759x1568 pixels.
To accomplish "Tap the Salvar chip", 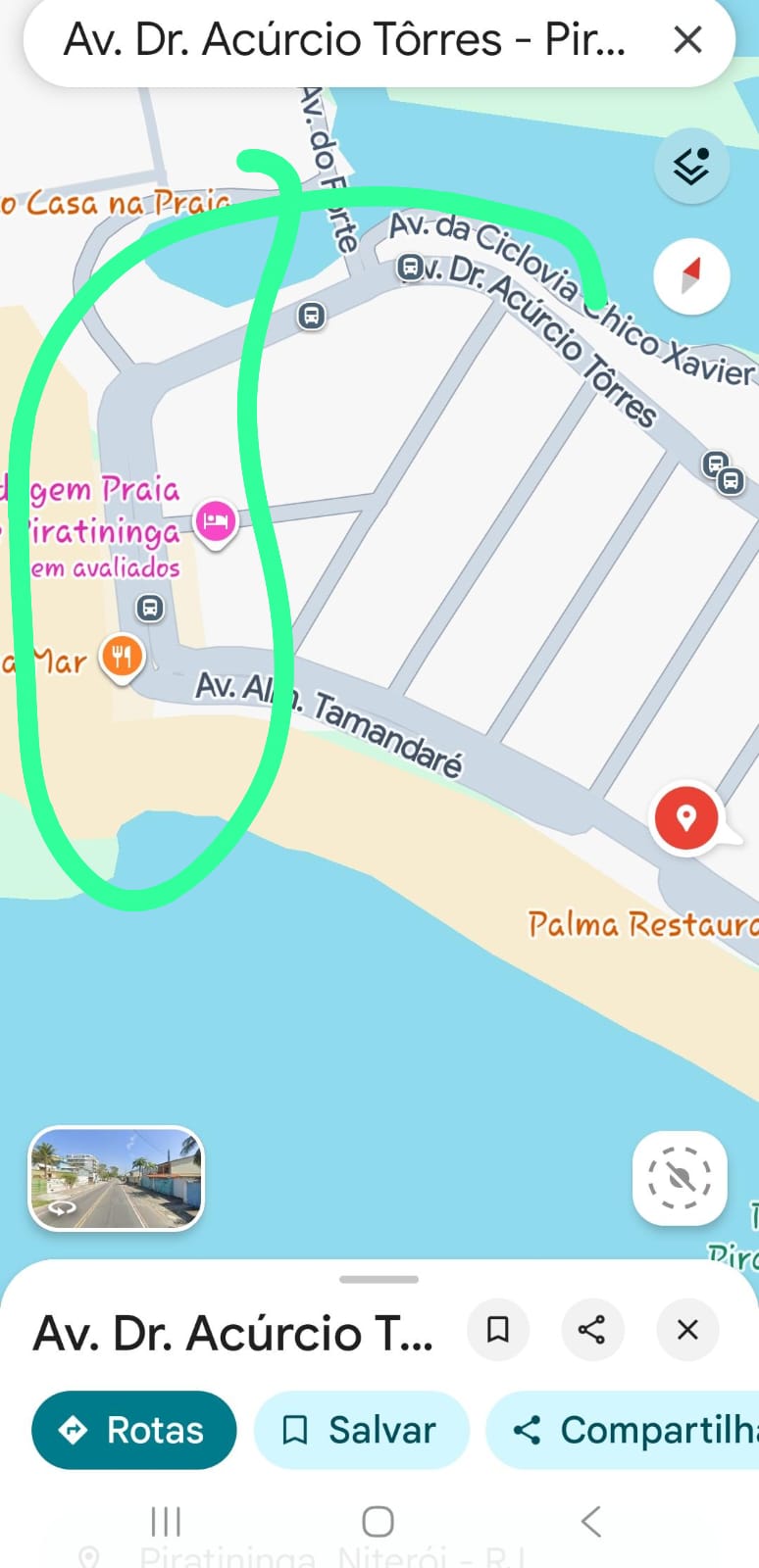I will [361, 1430].
